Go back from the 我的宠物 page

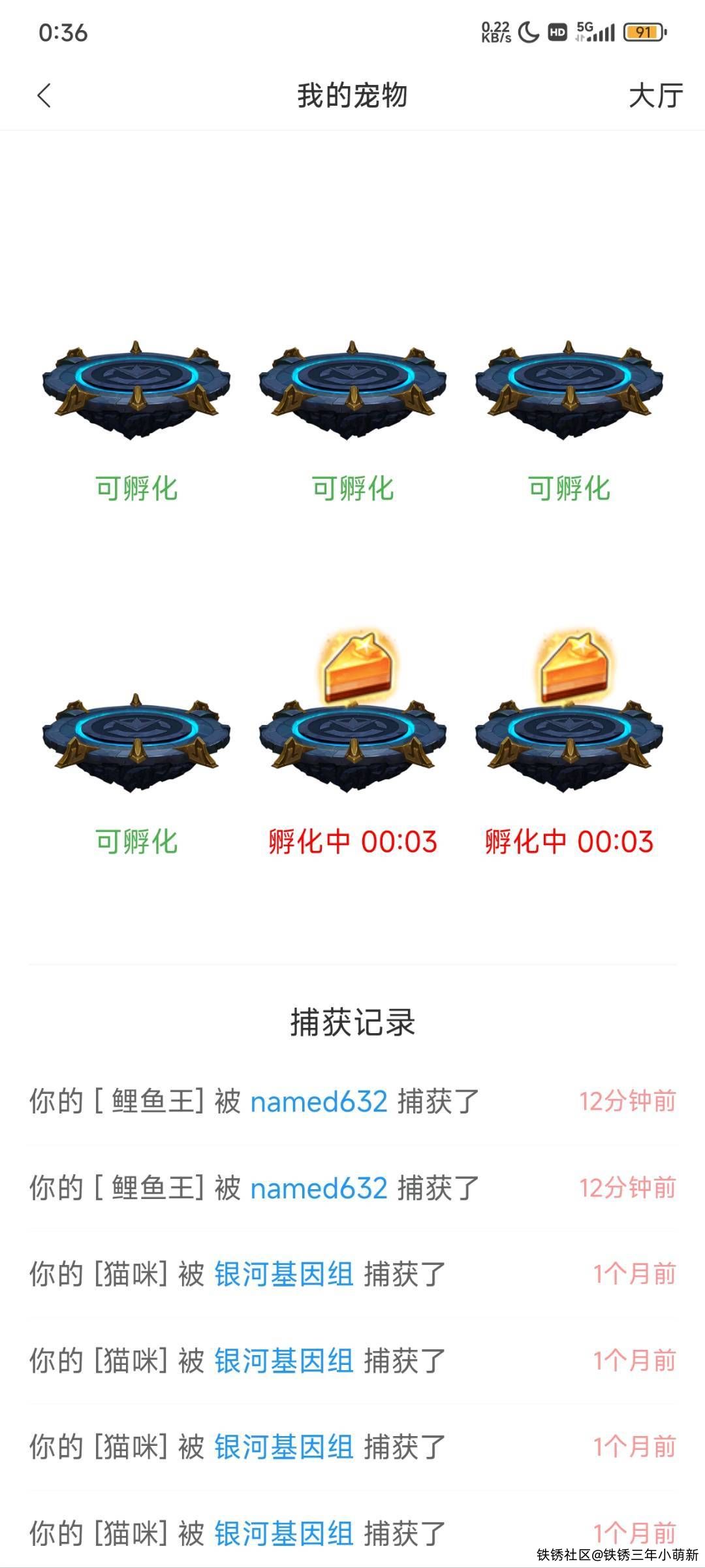coord(44,96)
